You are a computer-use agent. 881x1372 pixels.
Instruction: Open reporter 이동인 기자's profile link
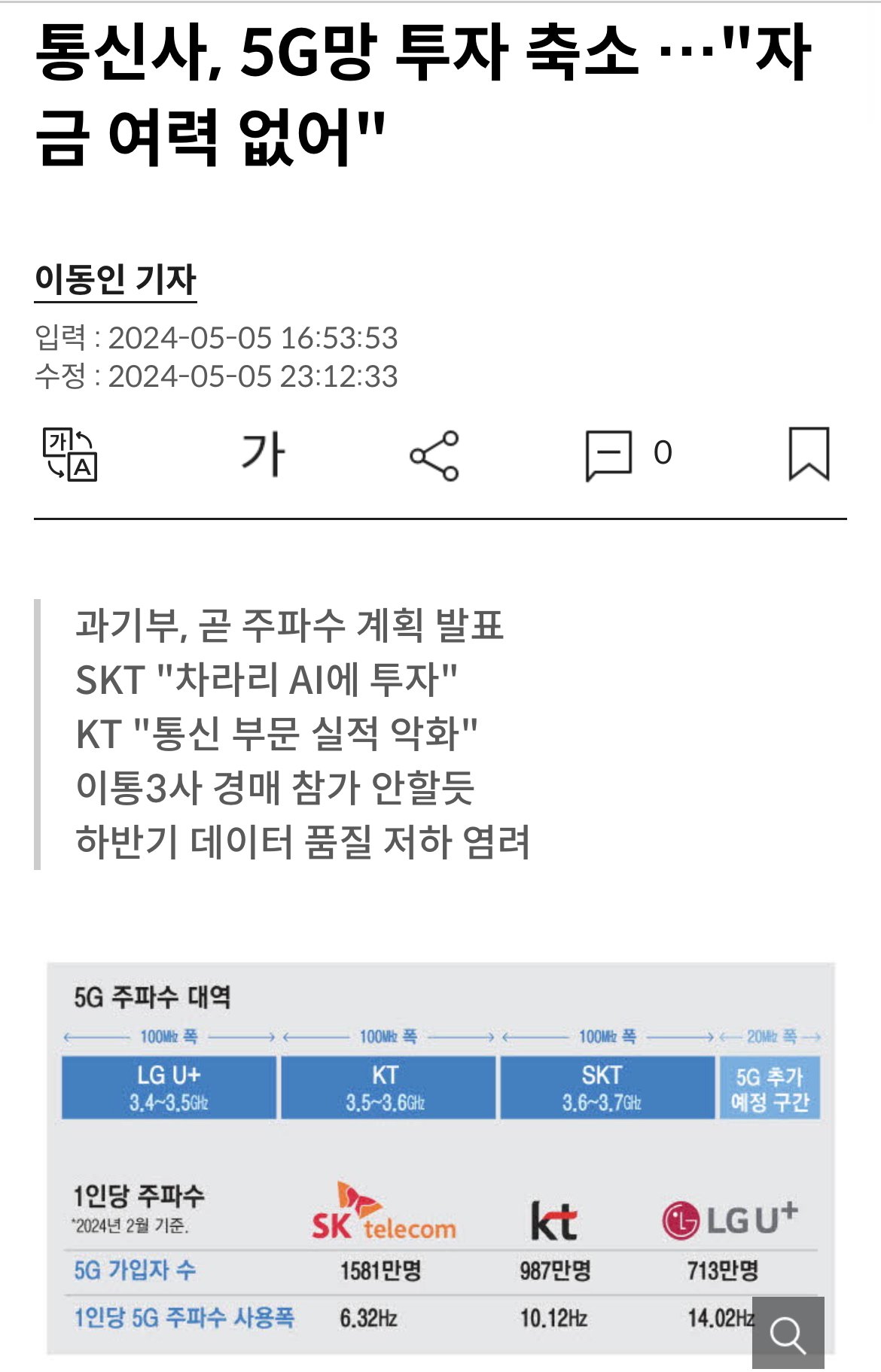pos(115,280)
